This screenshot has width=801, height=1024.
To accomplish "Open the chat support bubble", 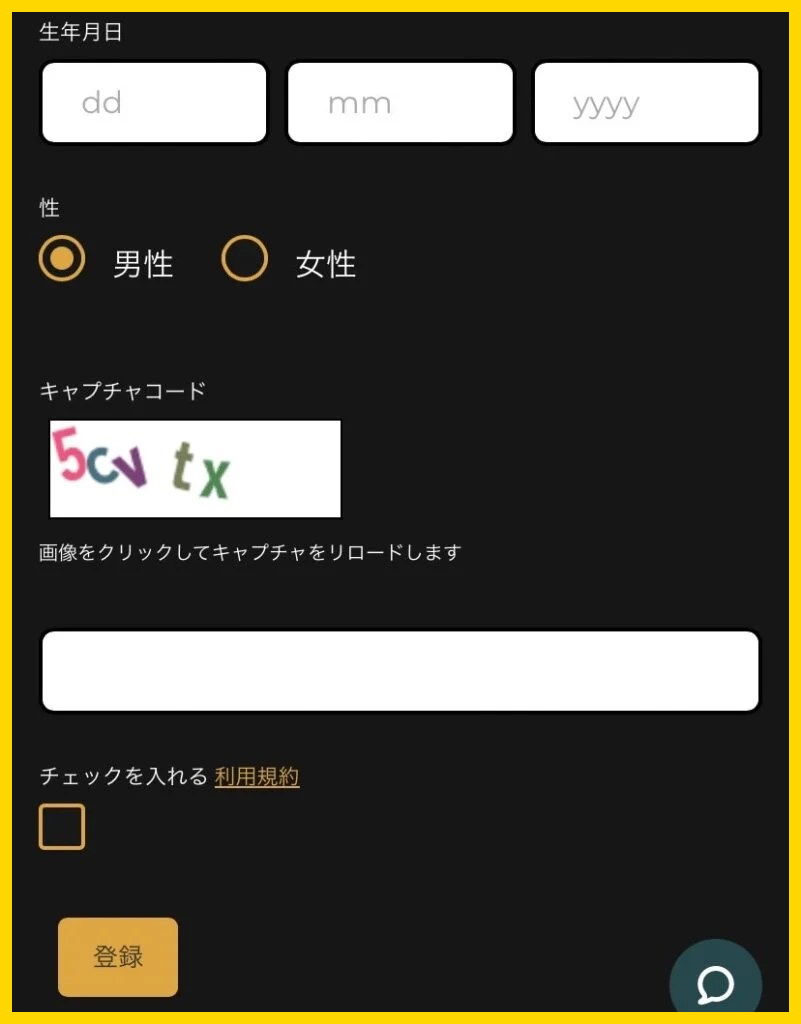I will [715, 984].
